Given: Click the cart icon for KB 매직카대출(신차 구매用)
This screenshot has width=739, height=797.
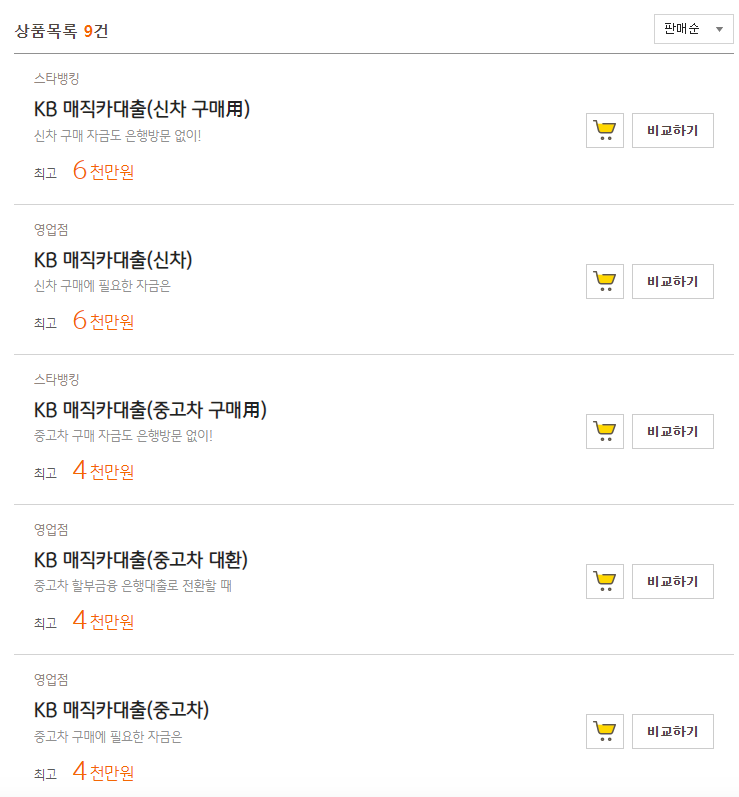Looking at the screenshot, I should click(x=604, y=131).
